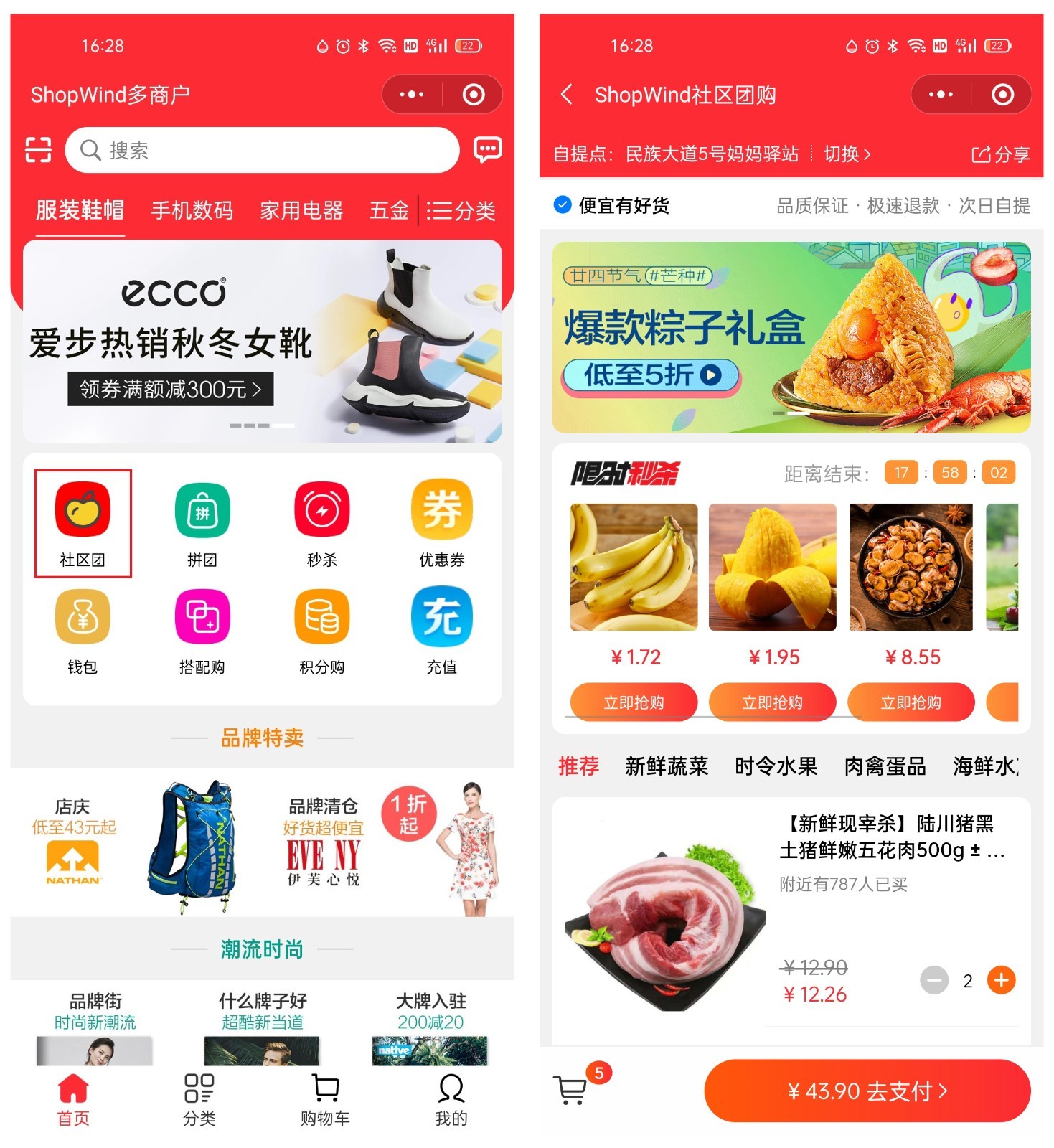Share the group-buy page via 分享
The height and width of the screenshot is (1148, 1054).
[x=1000, y=154]
